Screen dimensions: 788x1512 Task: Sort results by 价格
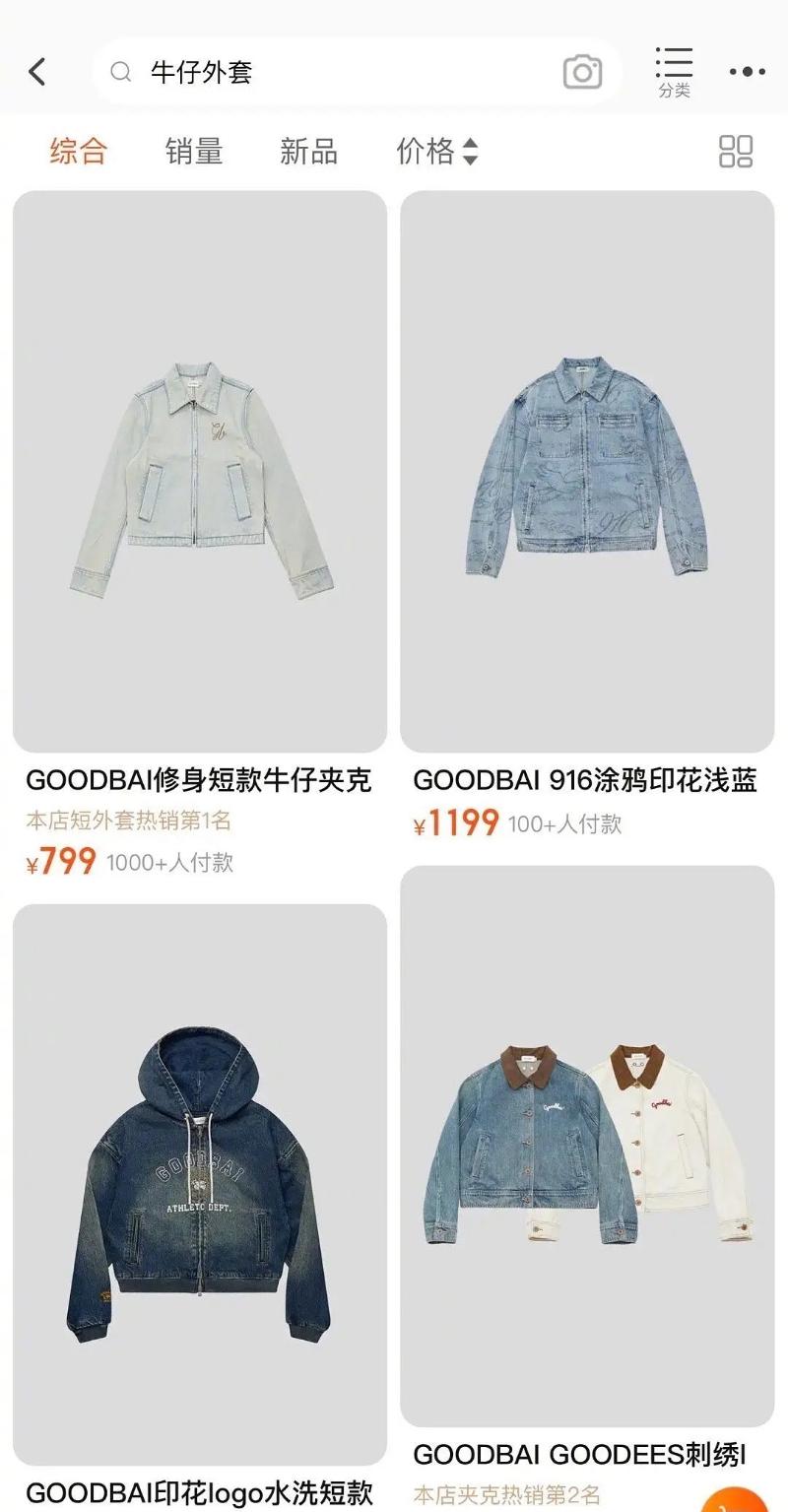436,152
